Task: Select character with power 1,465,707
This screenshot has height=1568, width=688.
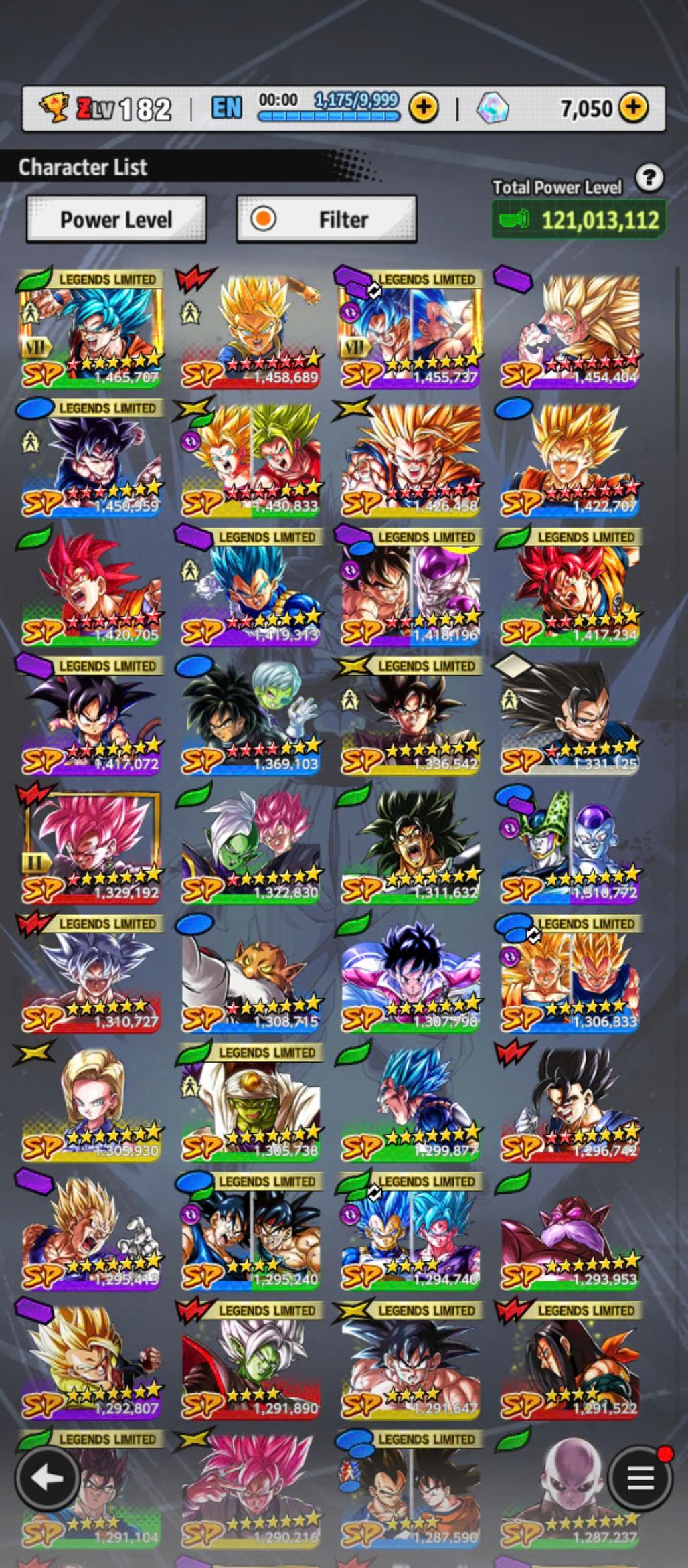Action: coord(91,328)
